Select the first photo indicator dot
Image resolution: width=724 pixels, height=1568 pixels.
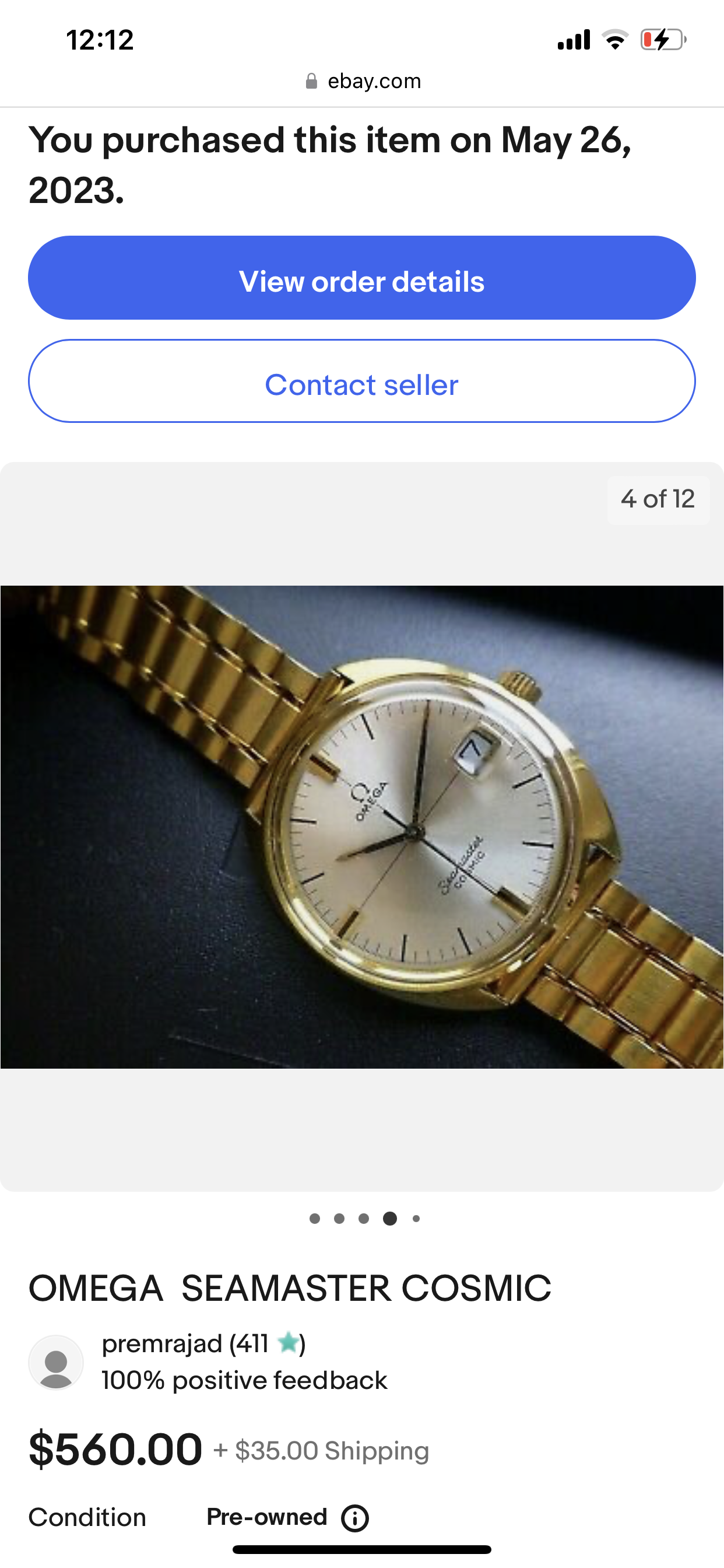315,1218
